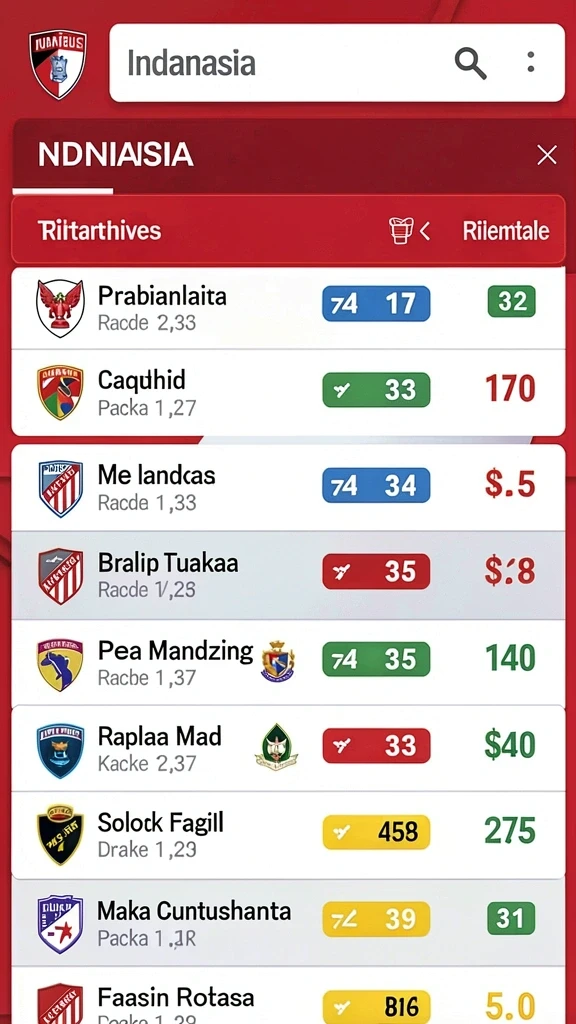Select the NDNIAISIA tab

tap(116, 155)
